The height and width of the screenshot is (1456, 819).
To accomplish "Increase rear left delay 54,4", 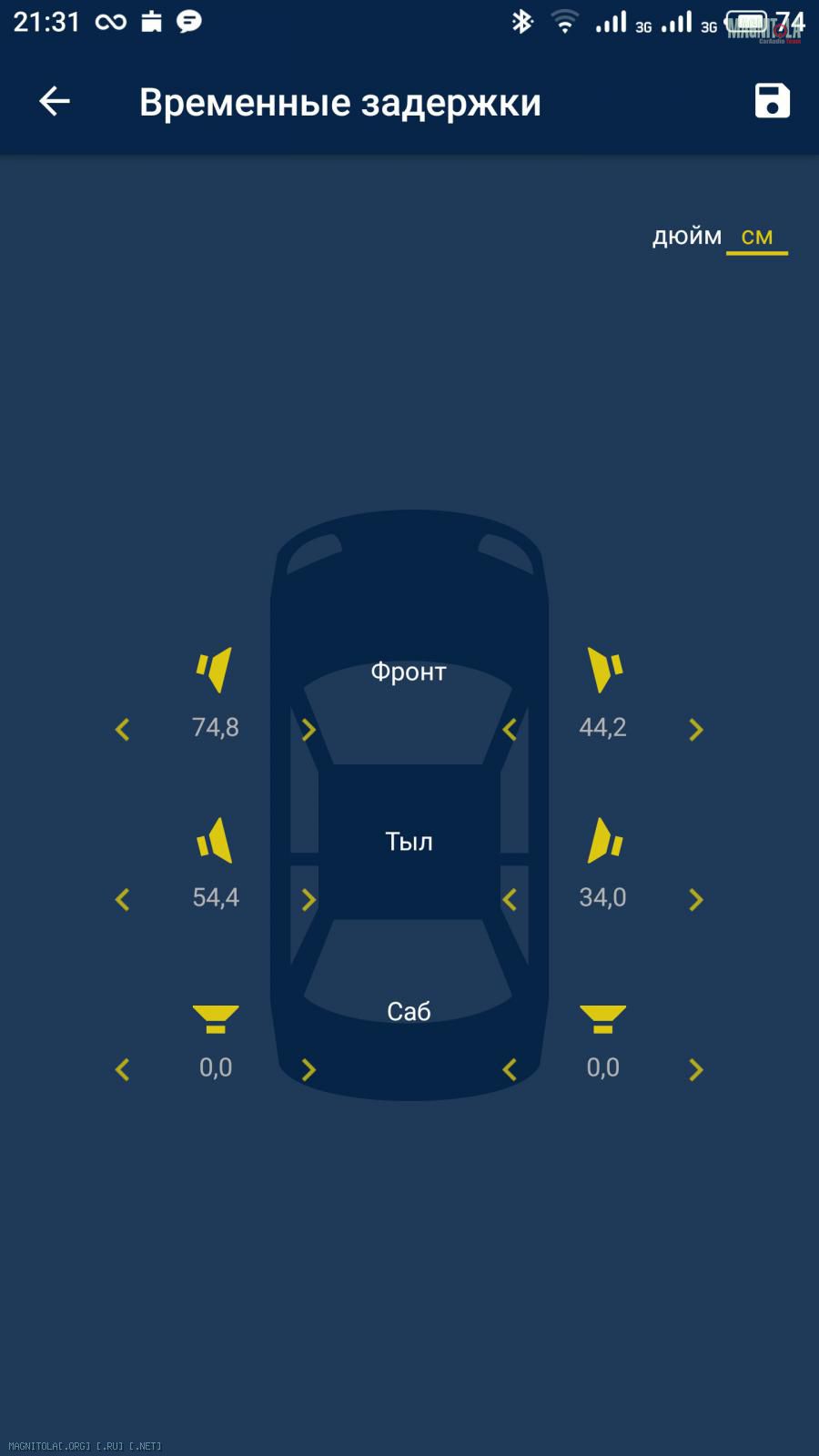I will [308, 899].
